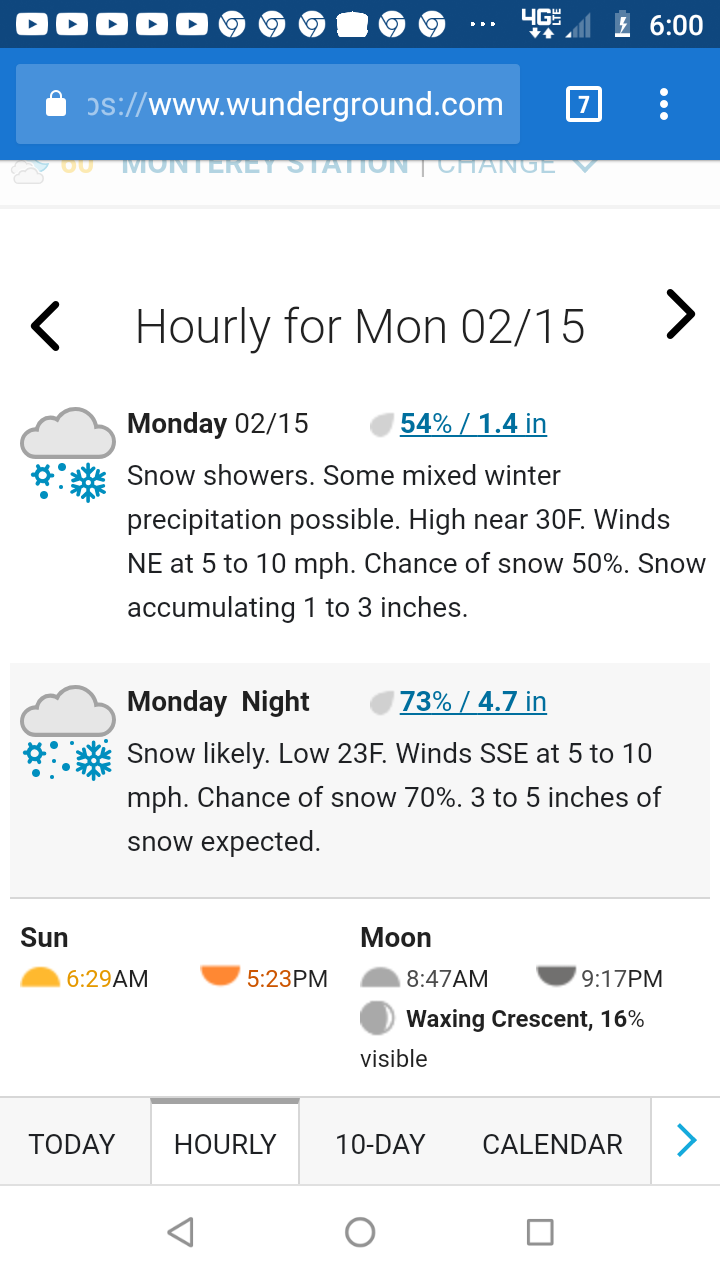Open Chrome's overflow menu

(x=664, y=104)
